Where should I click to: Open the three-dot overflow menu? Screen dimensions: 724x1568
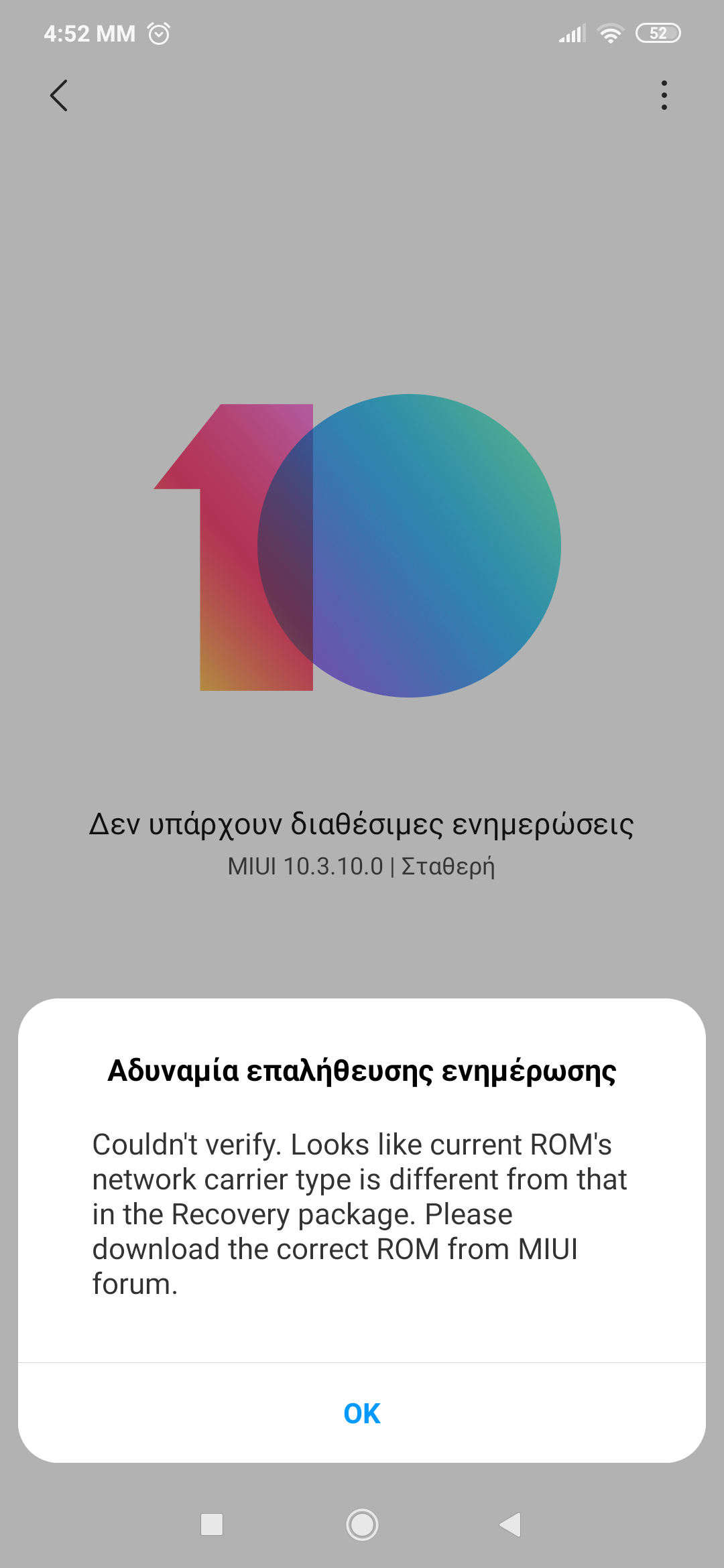664,95
